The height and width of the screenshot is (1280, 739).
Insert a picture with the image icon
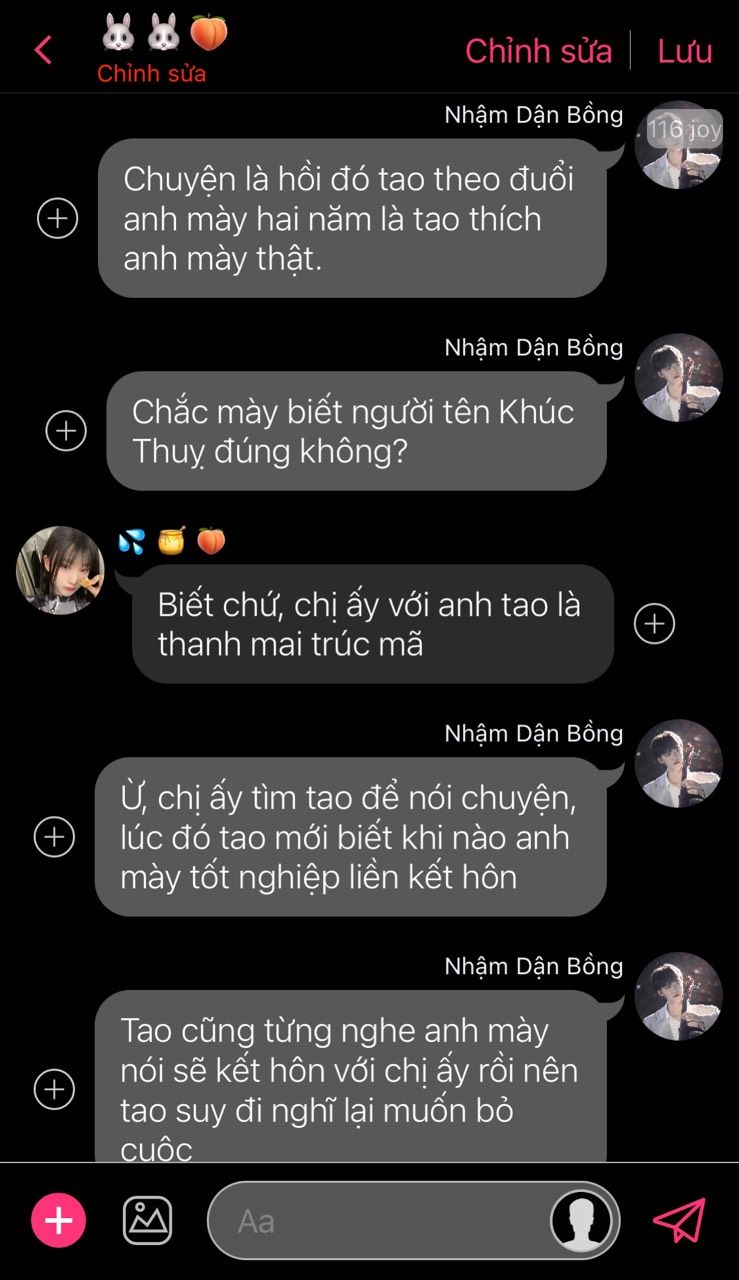(x=147, y=1221)
